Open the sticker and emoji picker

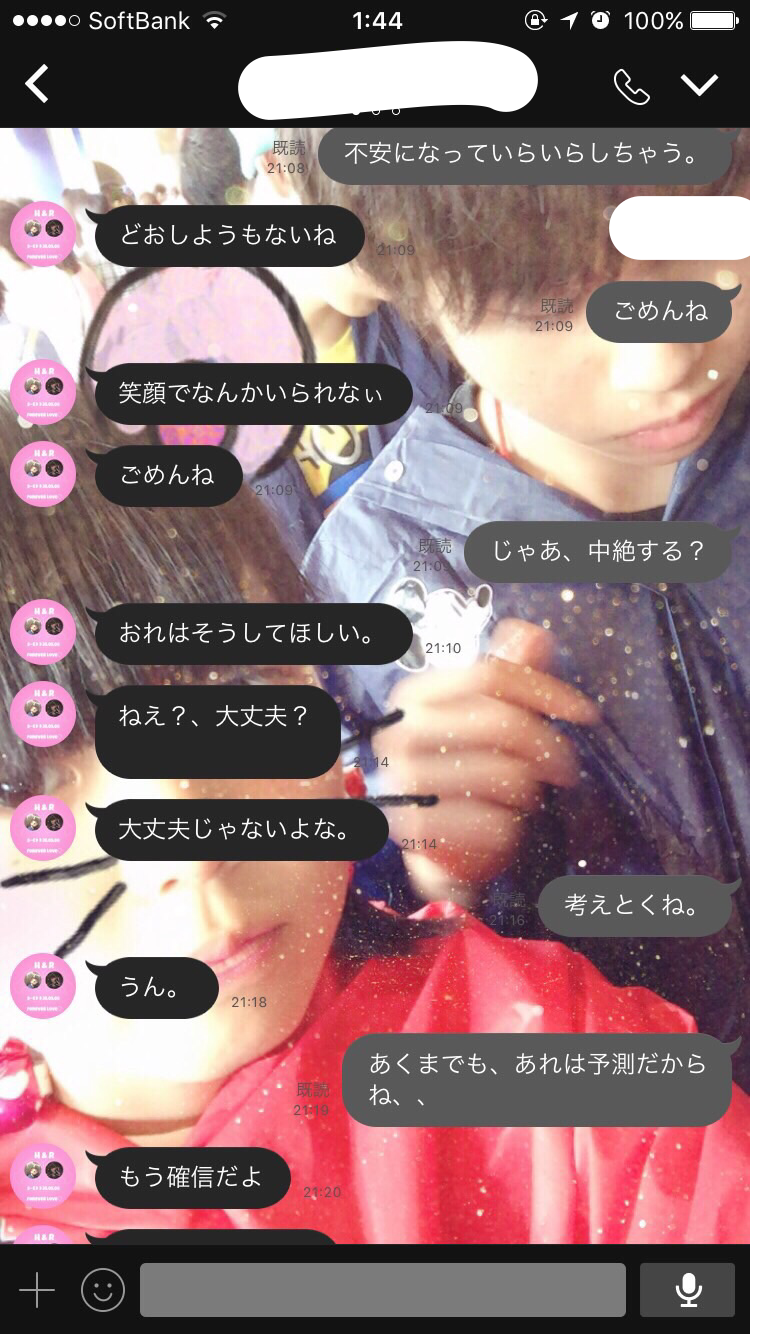(x=102, y=1290)
